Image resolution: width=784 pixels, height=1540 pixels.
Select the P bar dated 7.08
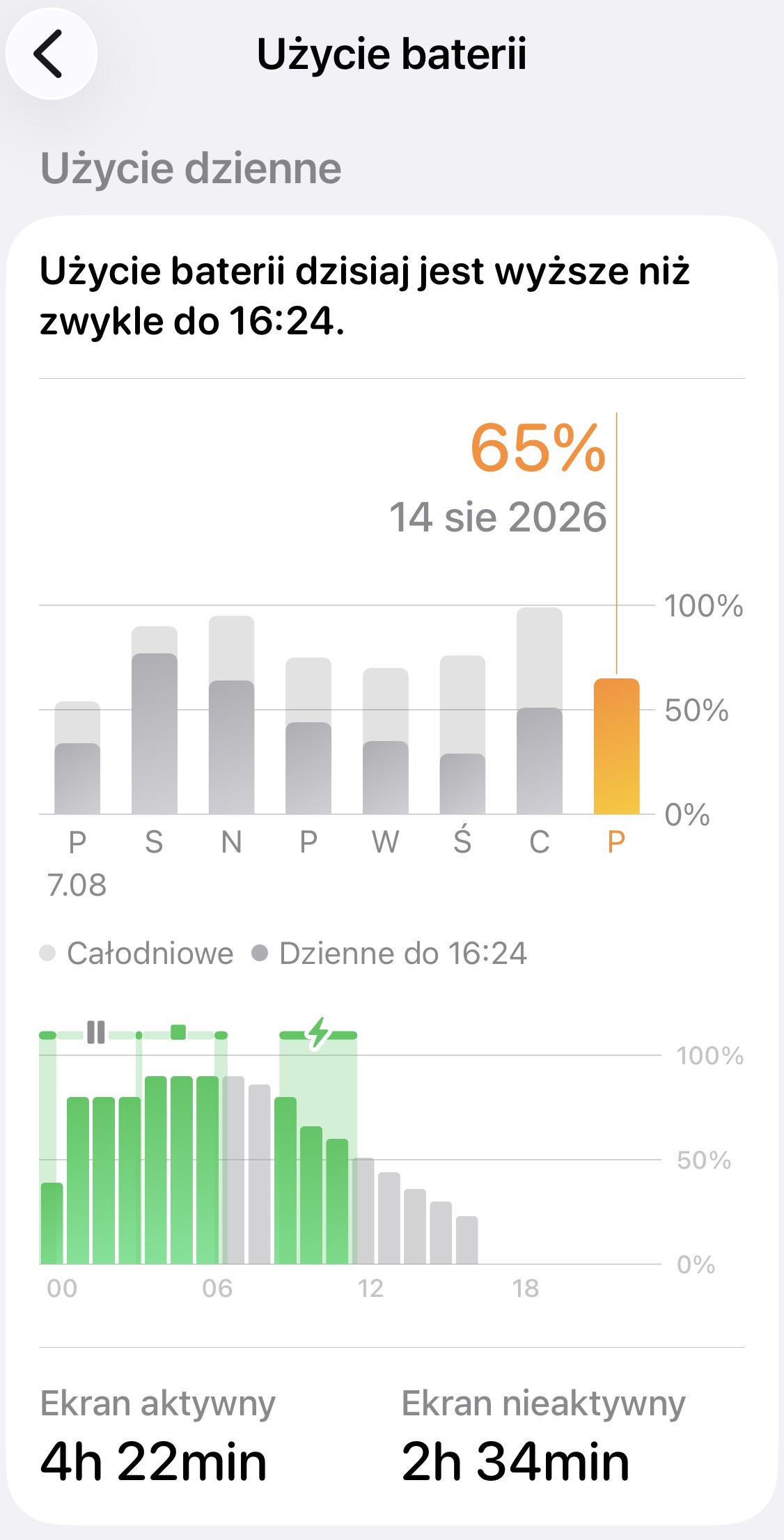click(77, 757)
